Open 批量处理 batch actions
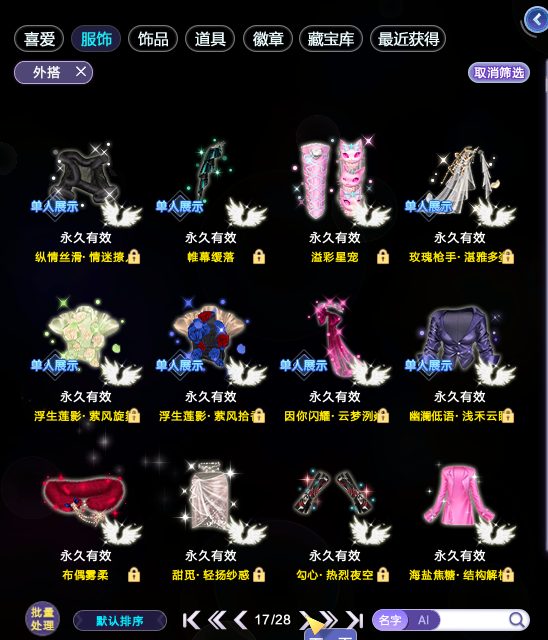Screen dimensions: 548x640 point(42,619)
